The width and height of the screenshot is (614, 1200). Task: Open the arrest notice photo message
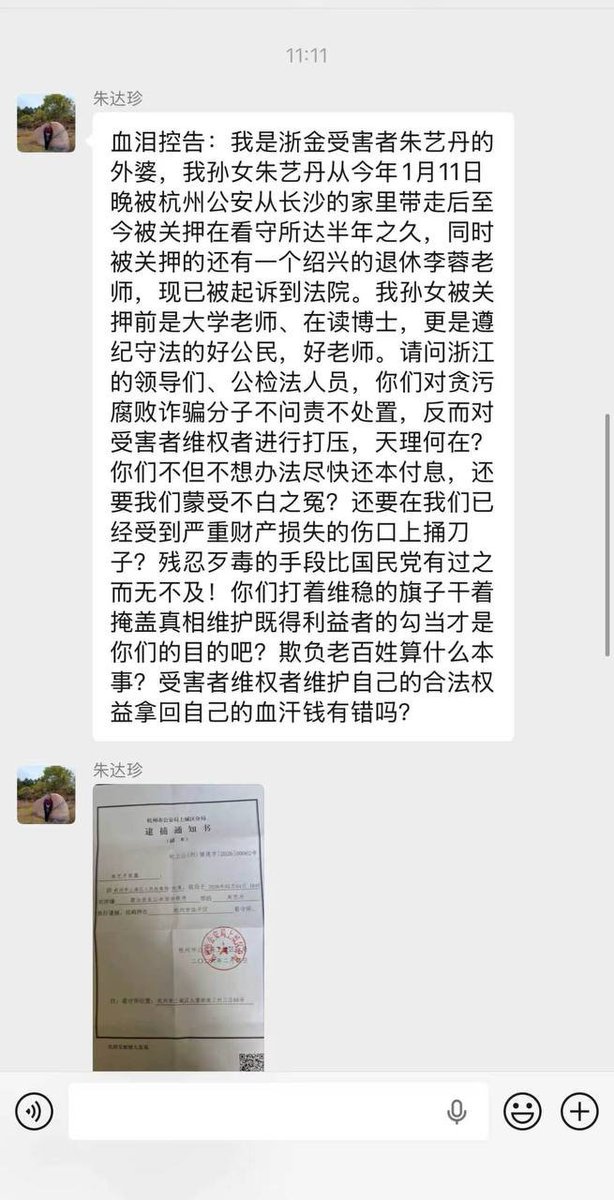click(179, 927)
